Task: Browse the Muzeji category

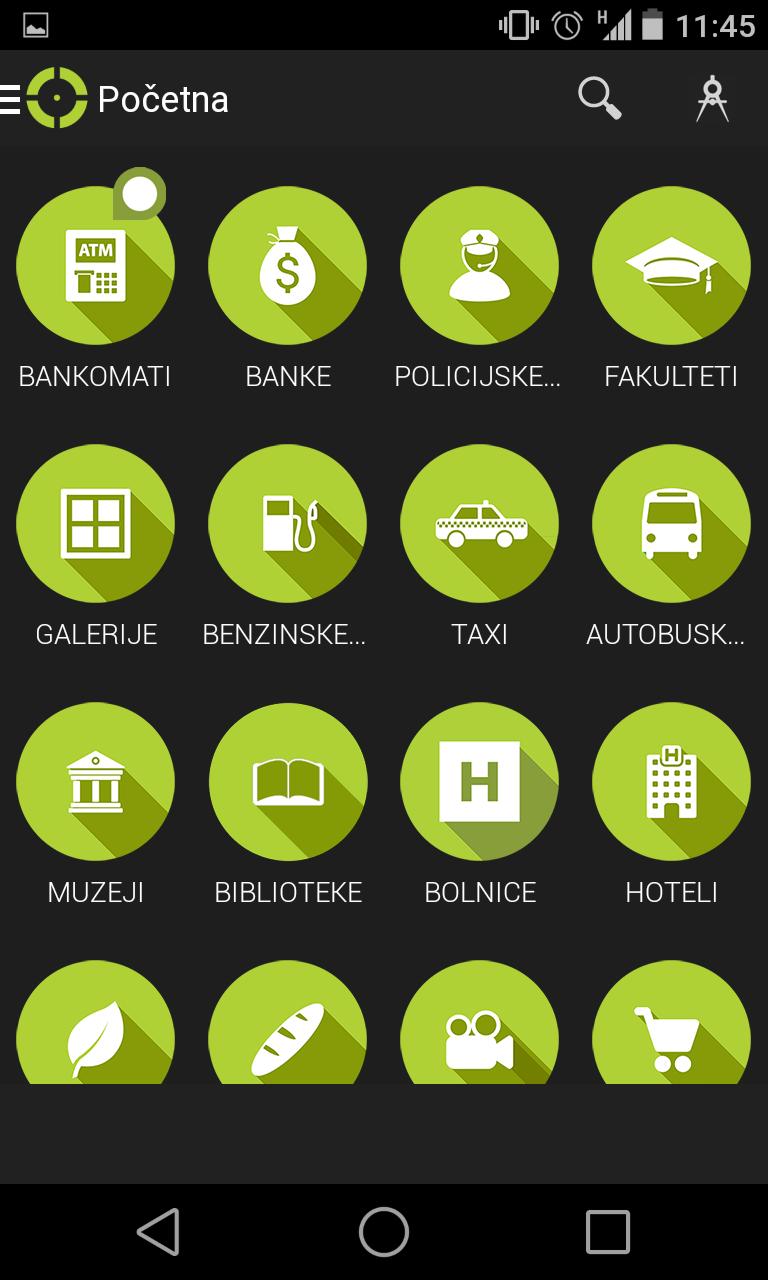Action: coord(96,782)
